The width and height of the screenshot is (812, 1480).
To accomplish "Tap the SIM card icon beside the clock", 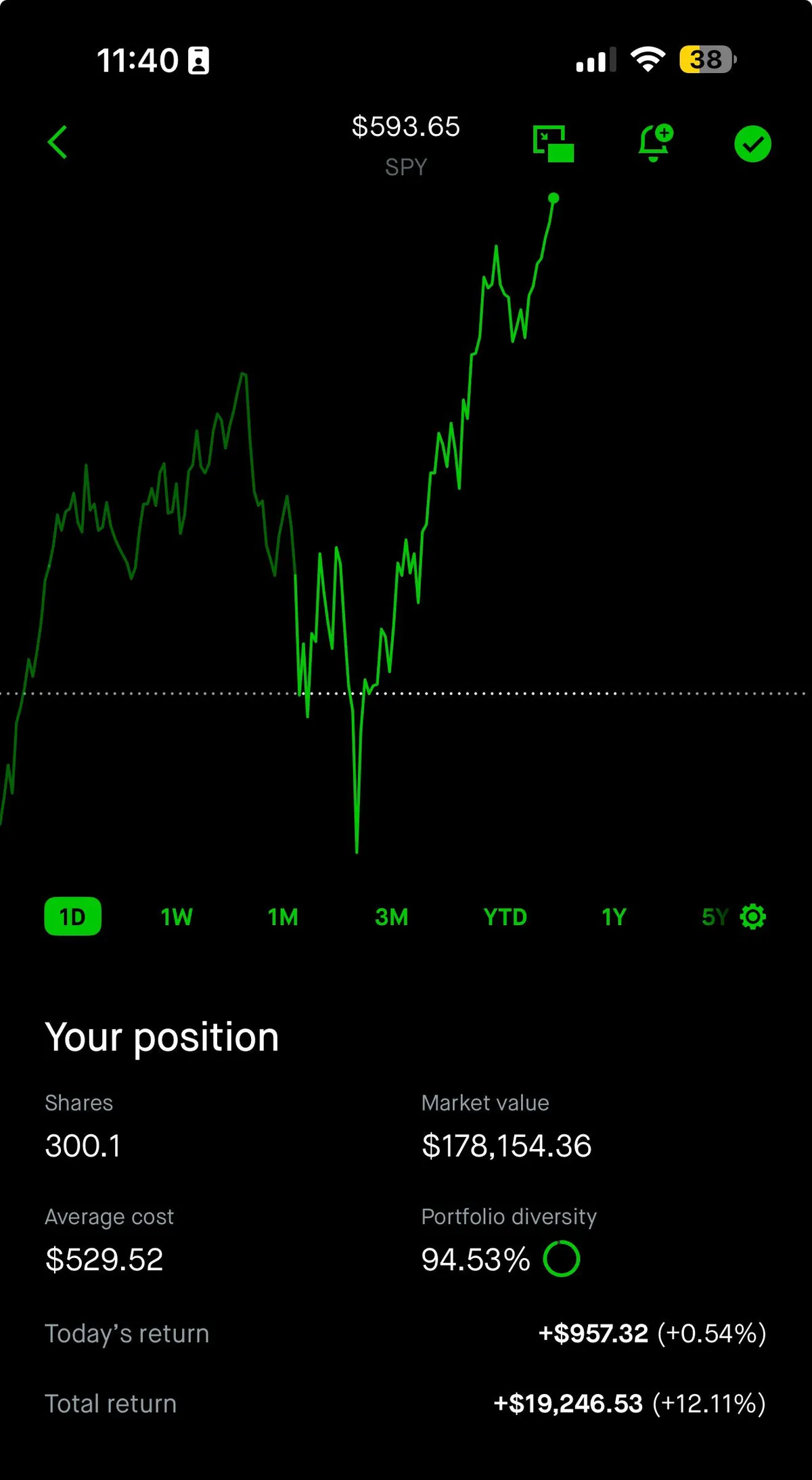I will click(x=197, y=60).
